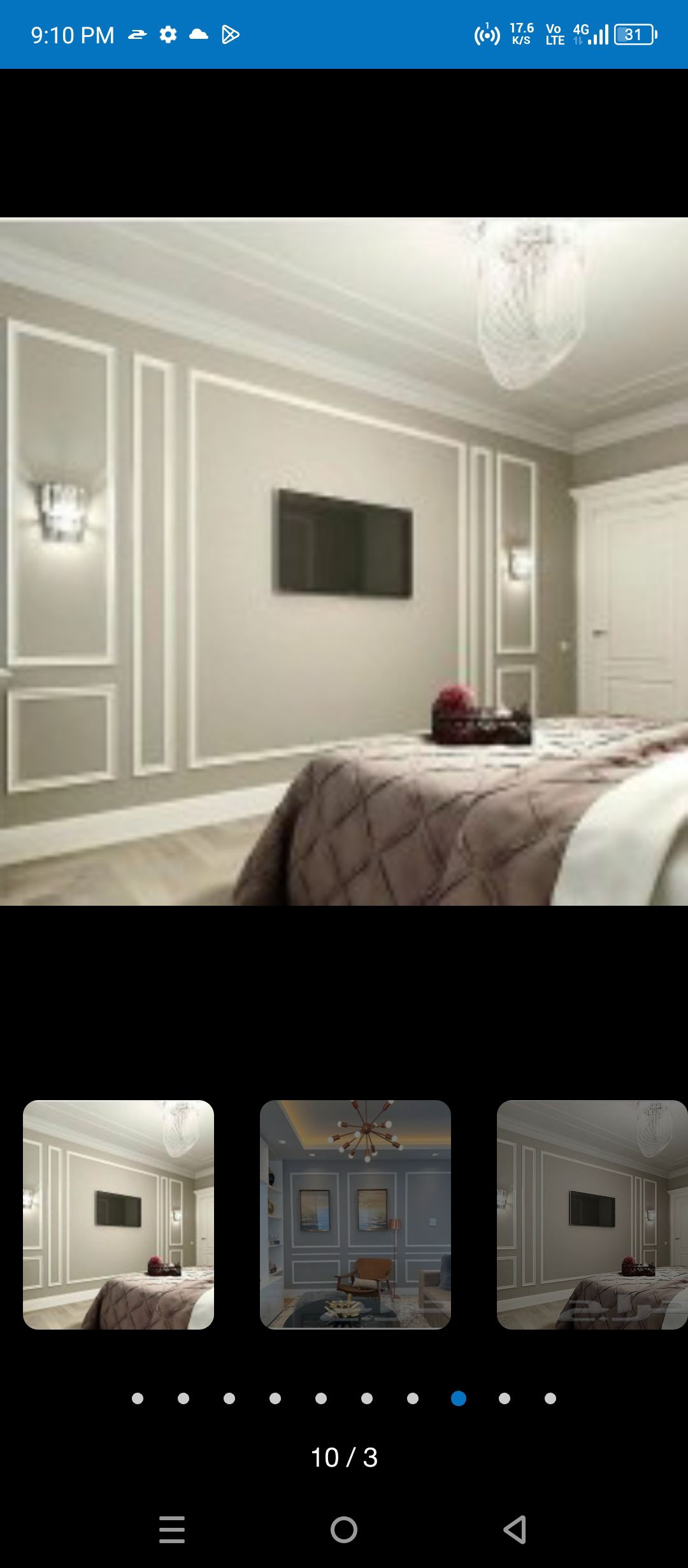Open the blue living room thumbnail
The image size is (688, 1568).
click(x=355, y=1214)
